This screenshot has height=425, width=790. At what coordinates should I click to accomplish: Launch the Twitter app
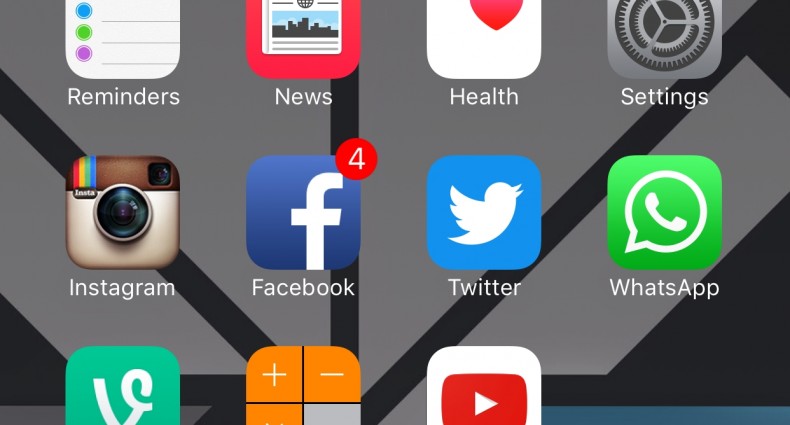pos(484,212)
